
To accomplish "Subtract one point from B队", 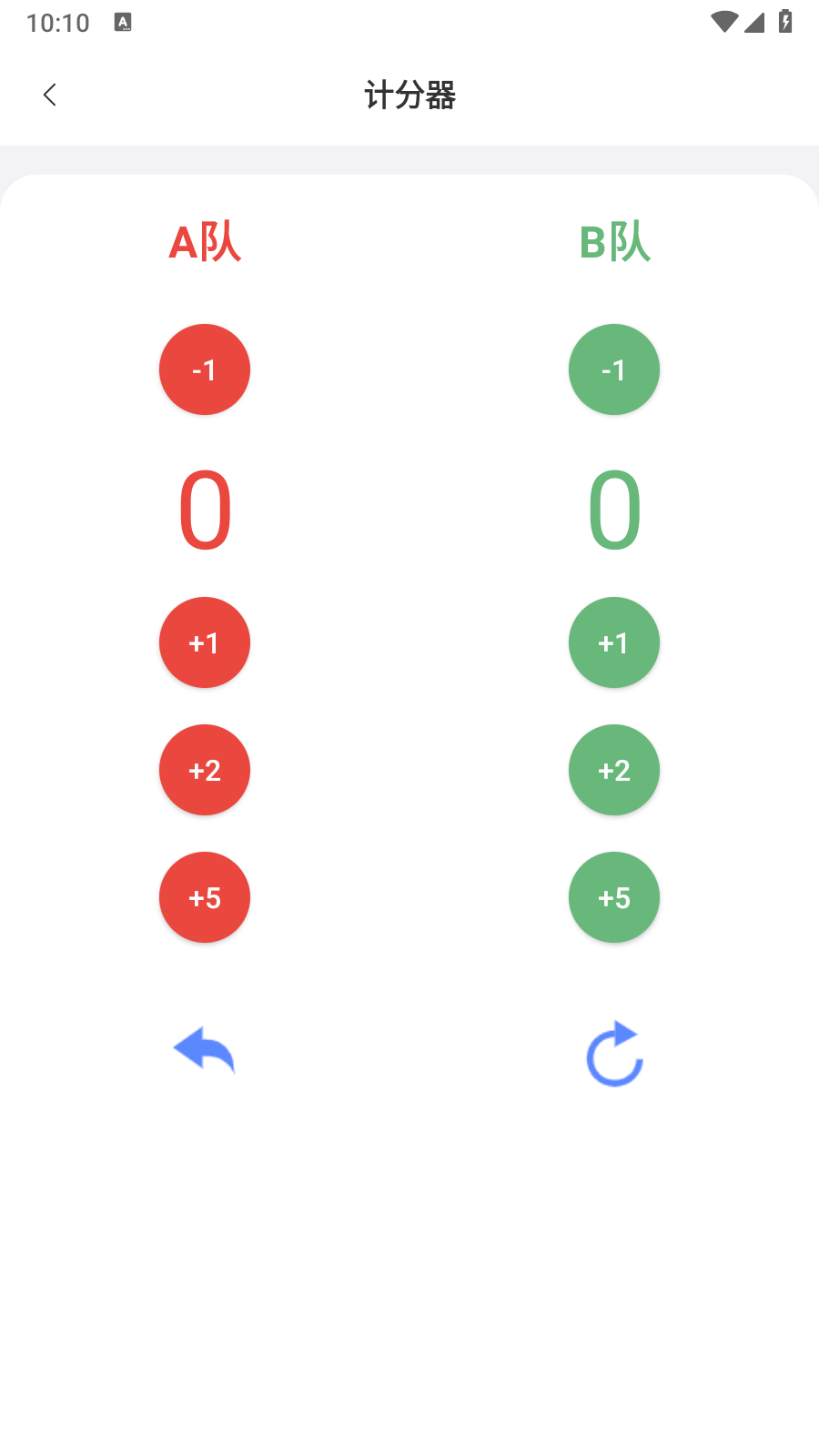I will (x=614, y=369).
